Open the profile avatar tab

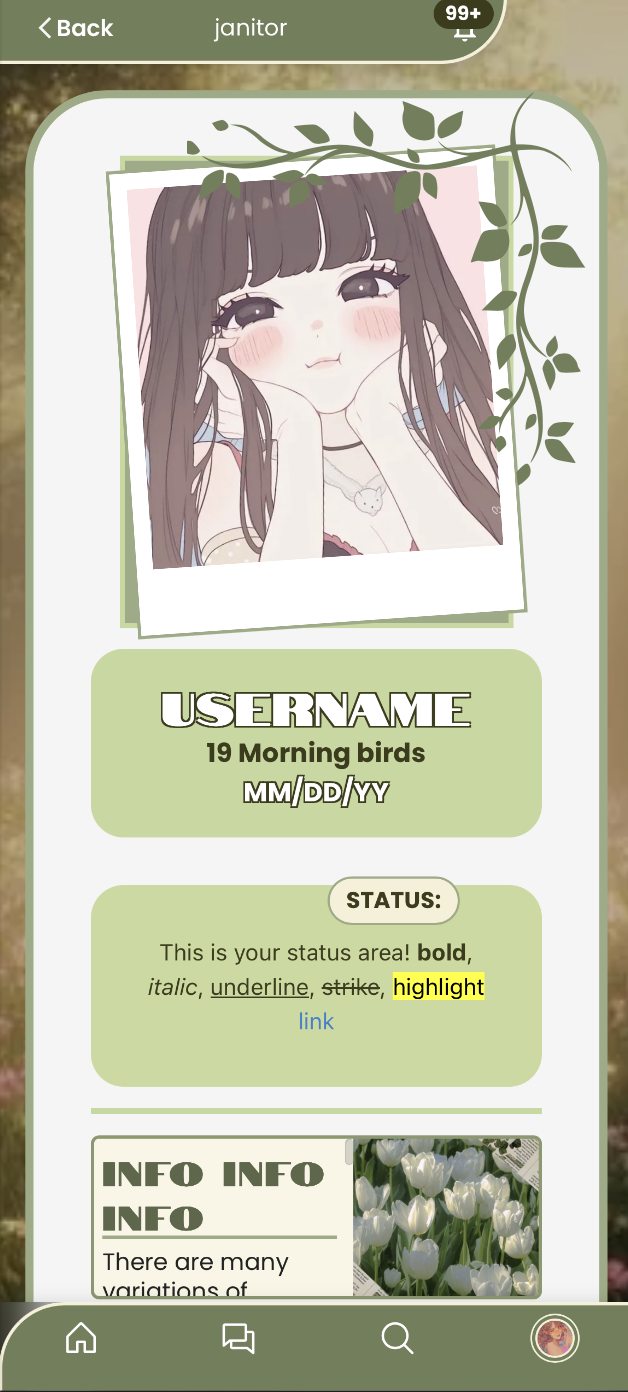tap(555, 1339)
